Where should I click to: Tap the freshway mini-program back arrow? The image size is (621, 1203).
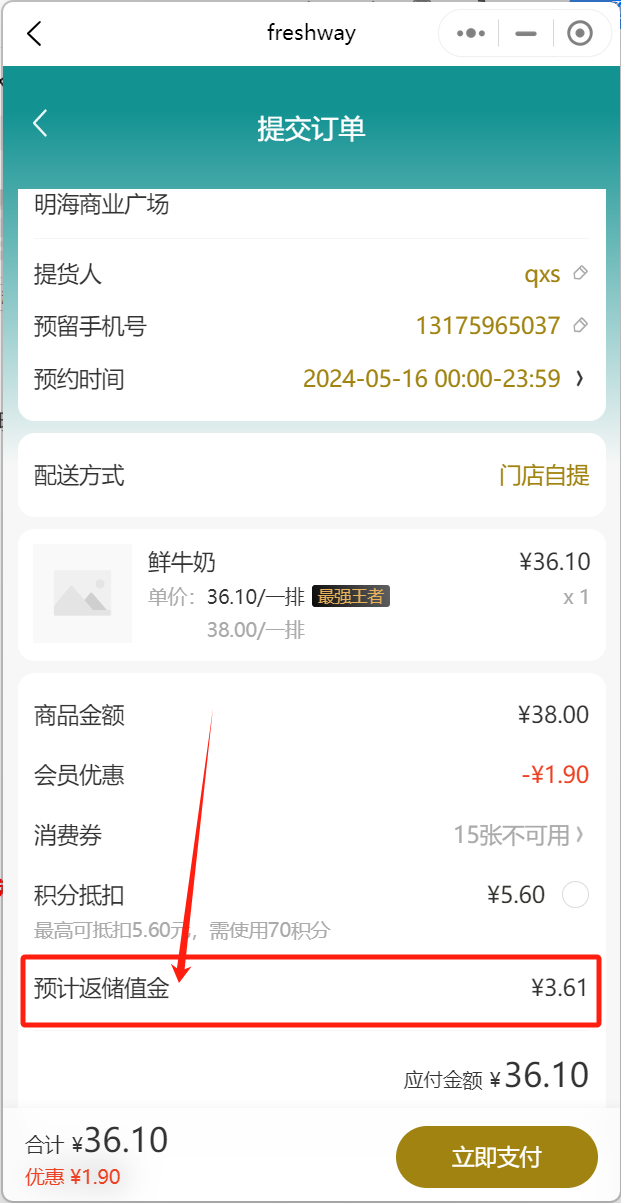coord(34,33)
